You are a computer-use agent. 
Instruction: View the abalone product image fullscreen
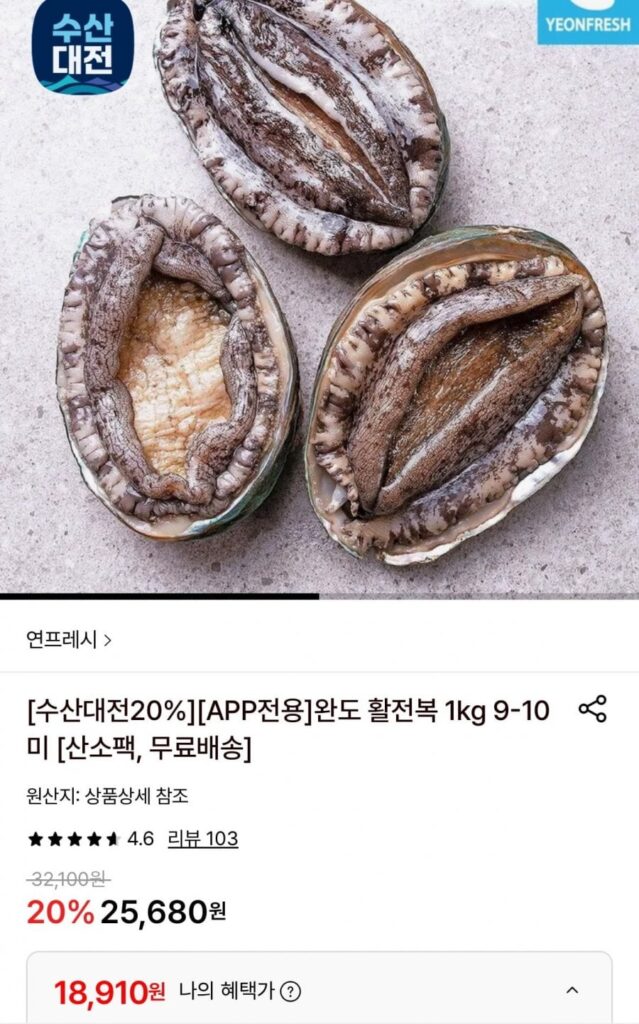(x=320, y=300)
